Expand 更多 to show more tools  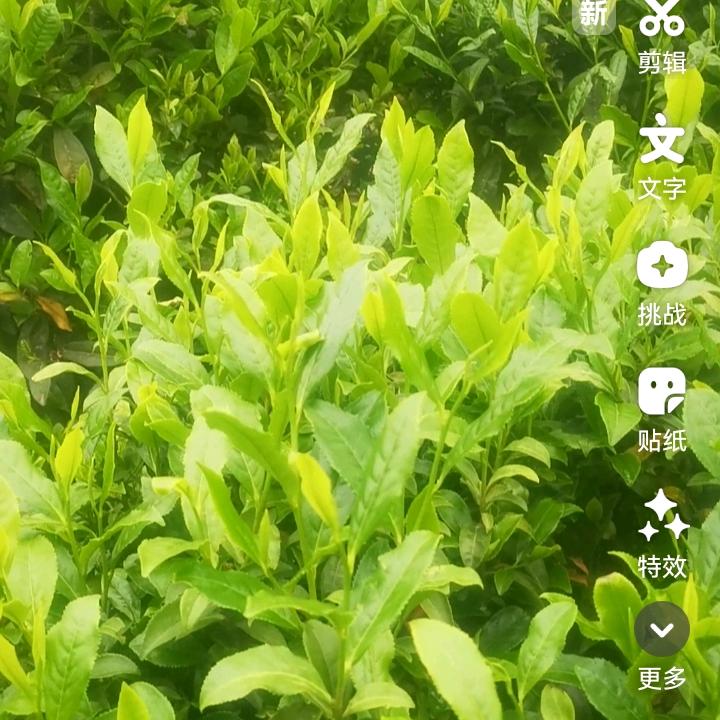(x=662, y=647)
